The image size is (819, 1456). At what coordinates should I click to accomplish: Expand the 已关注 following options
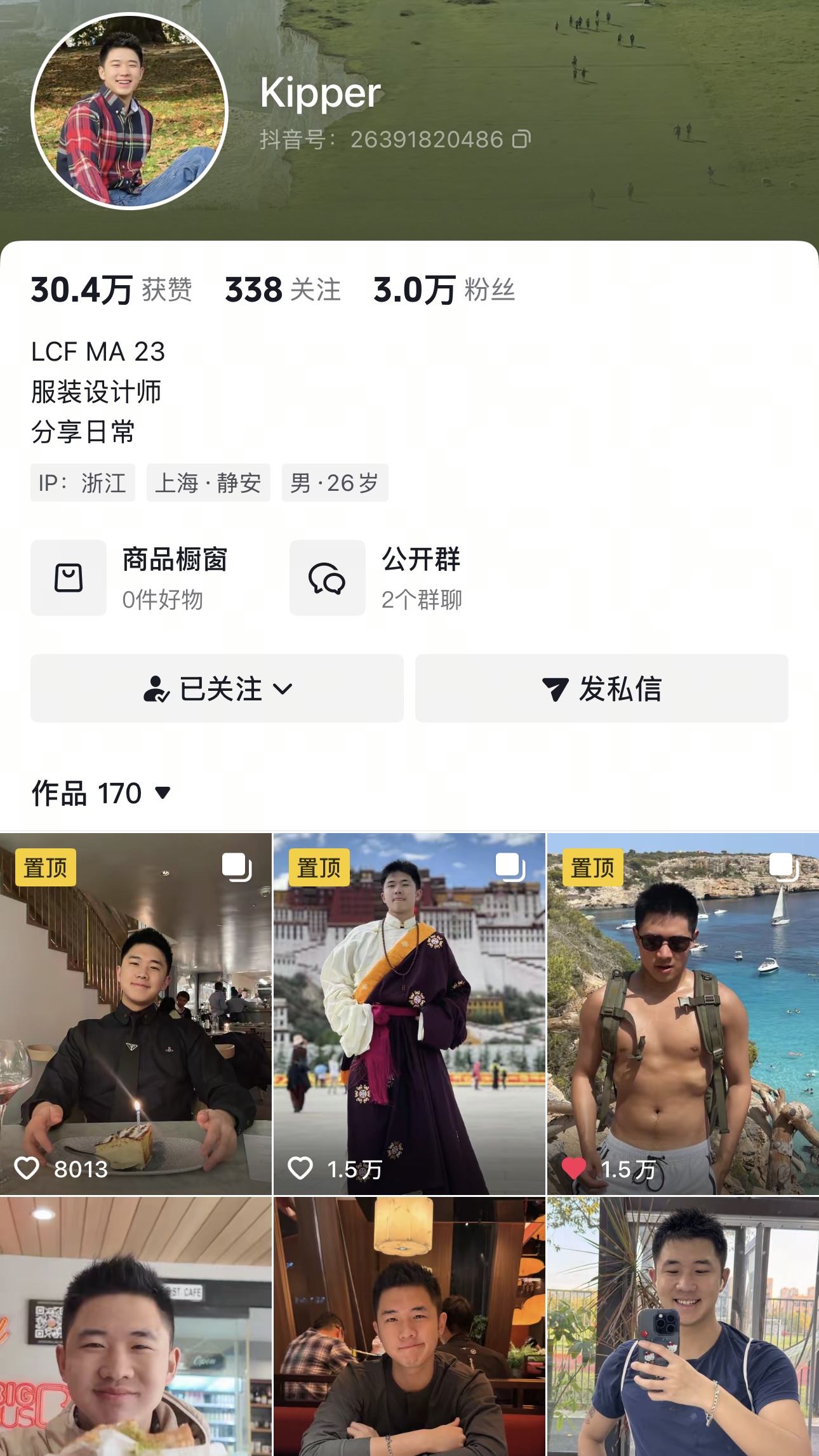tap(217, 688)
